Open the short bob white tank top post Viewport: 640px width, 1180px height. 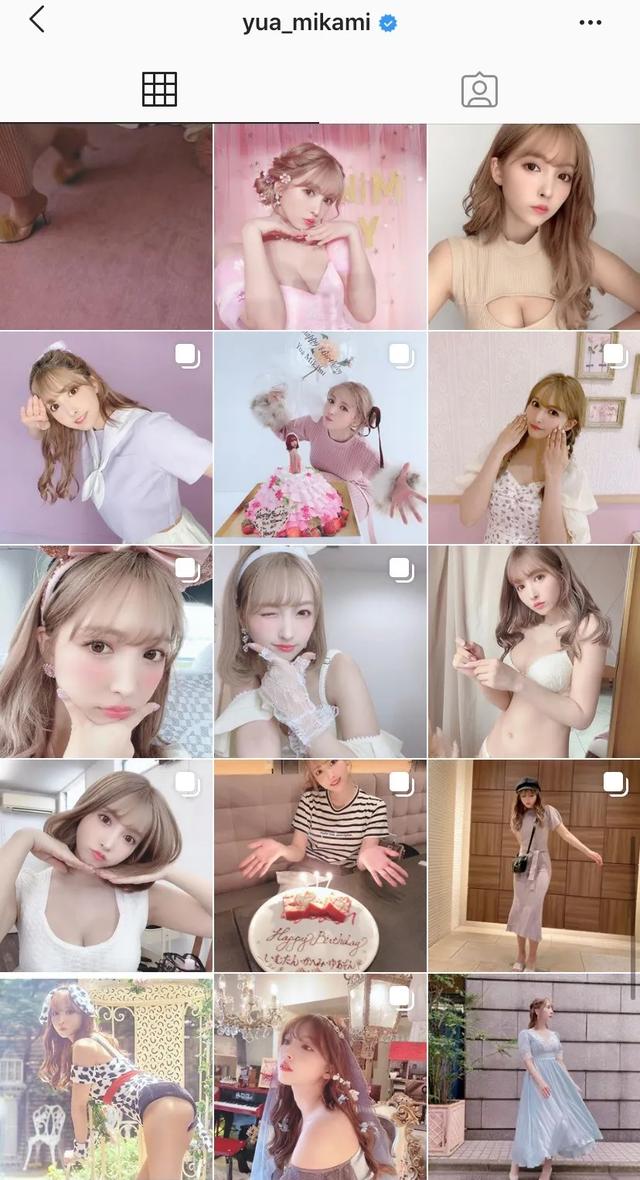point(105,866)
